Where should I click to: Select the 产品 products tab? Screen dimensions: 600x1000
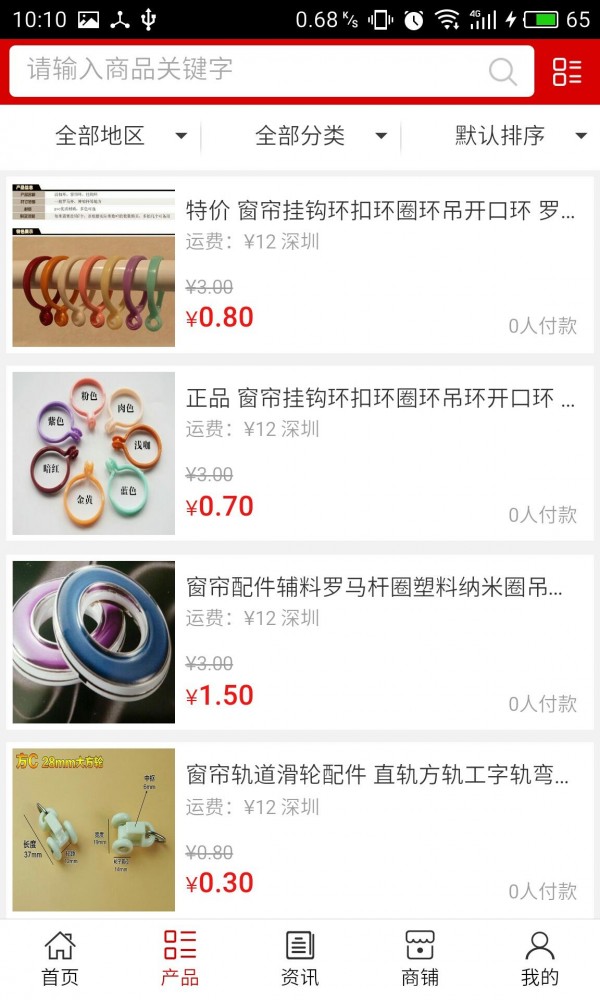tap(180, 958)
